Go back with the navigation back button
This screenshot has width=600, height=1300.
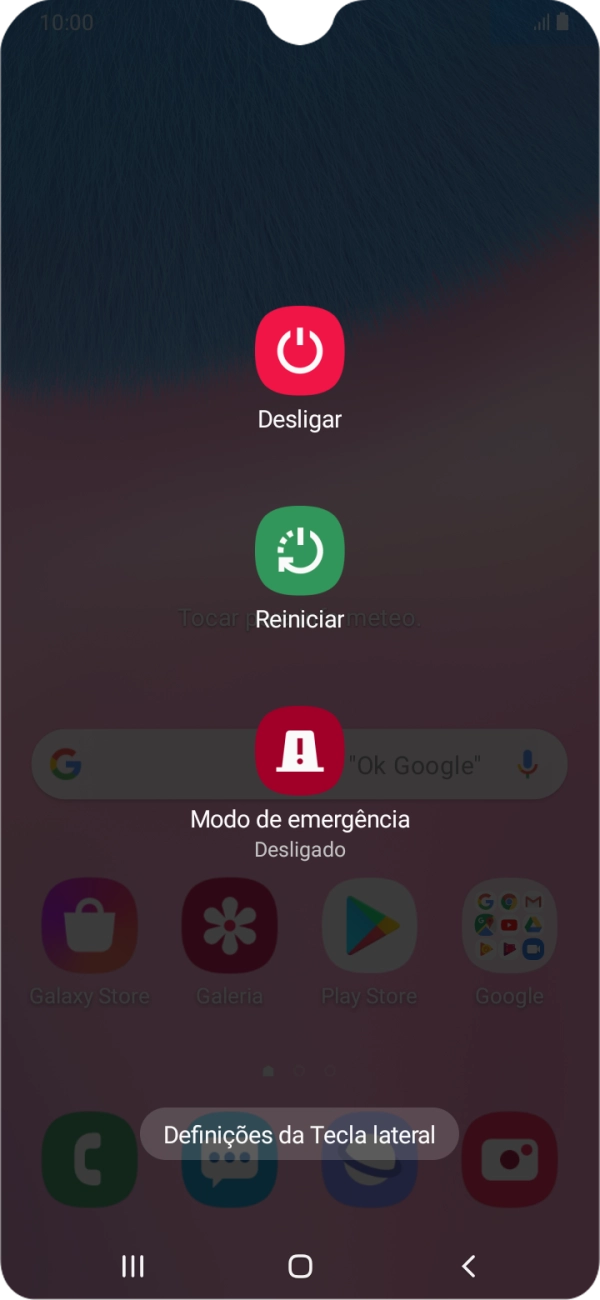[x=468, y=1266]
